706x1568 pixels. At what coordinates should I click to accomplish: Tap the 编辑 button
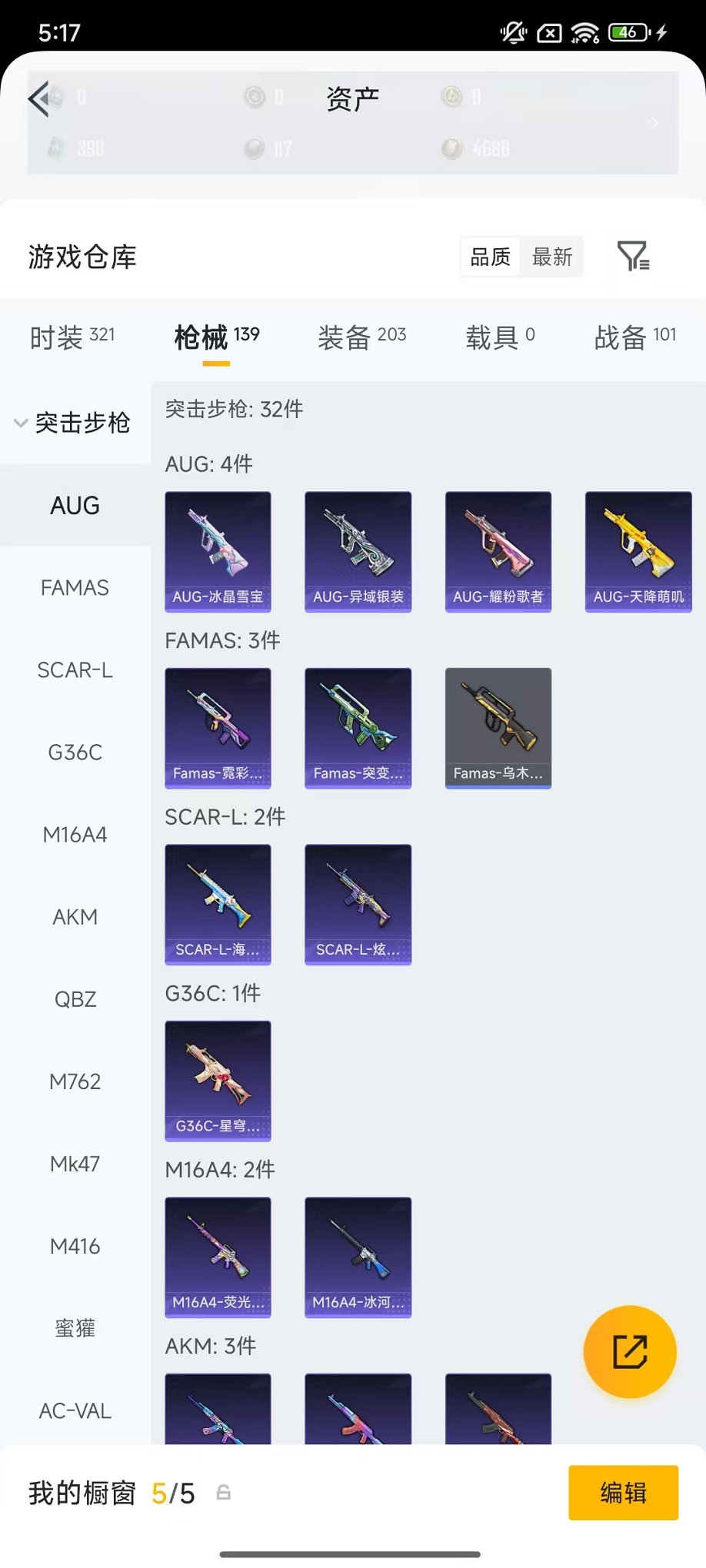tap(623, 1493)
